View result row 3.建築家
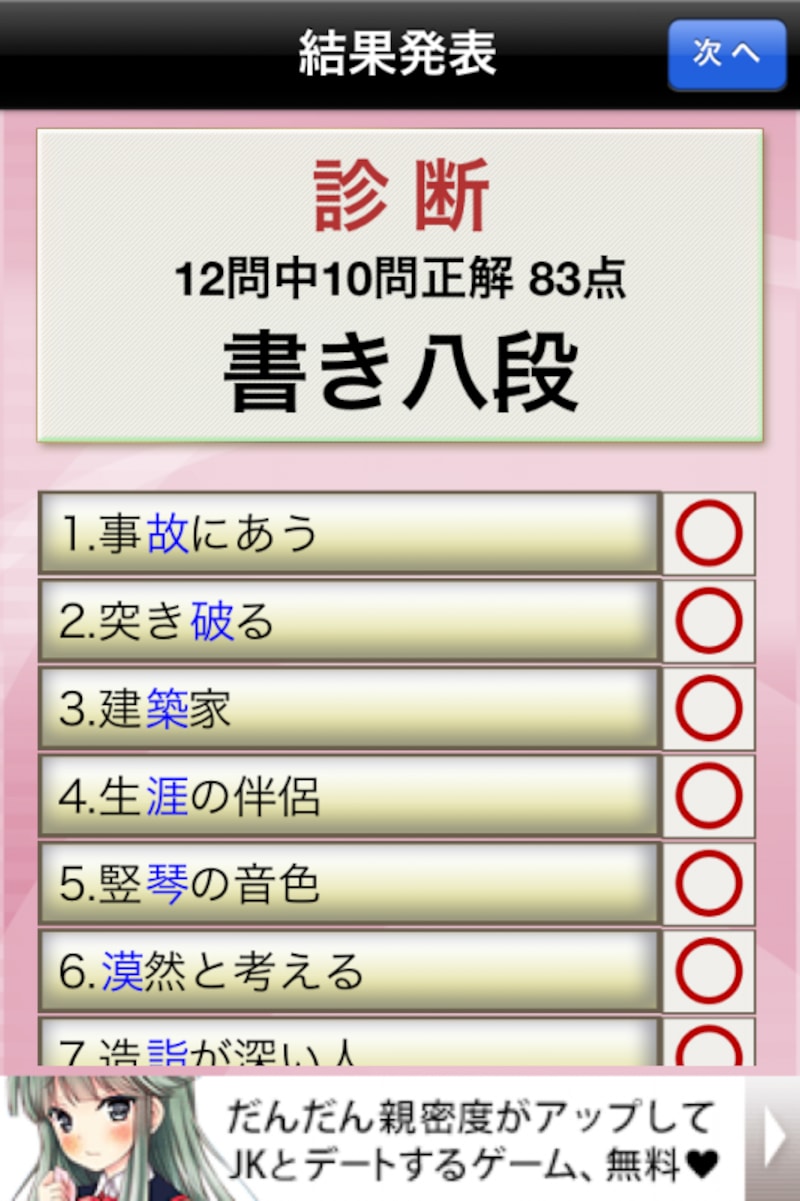Image resolution: width=800 pixels, height=1201 pixels. [x=349, y=709]
